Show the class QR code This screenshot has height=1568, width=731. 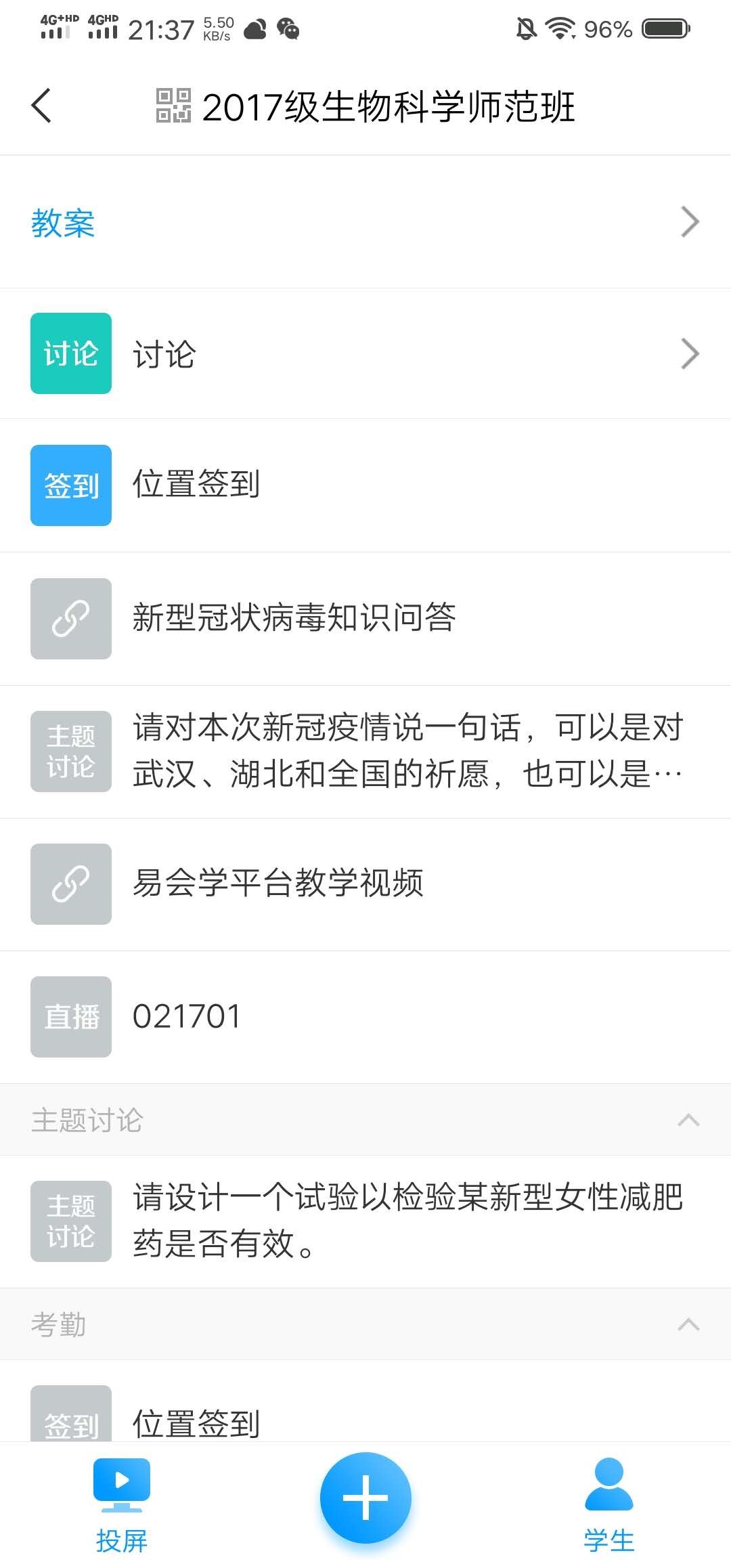173,106
